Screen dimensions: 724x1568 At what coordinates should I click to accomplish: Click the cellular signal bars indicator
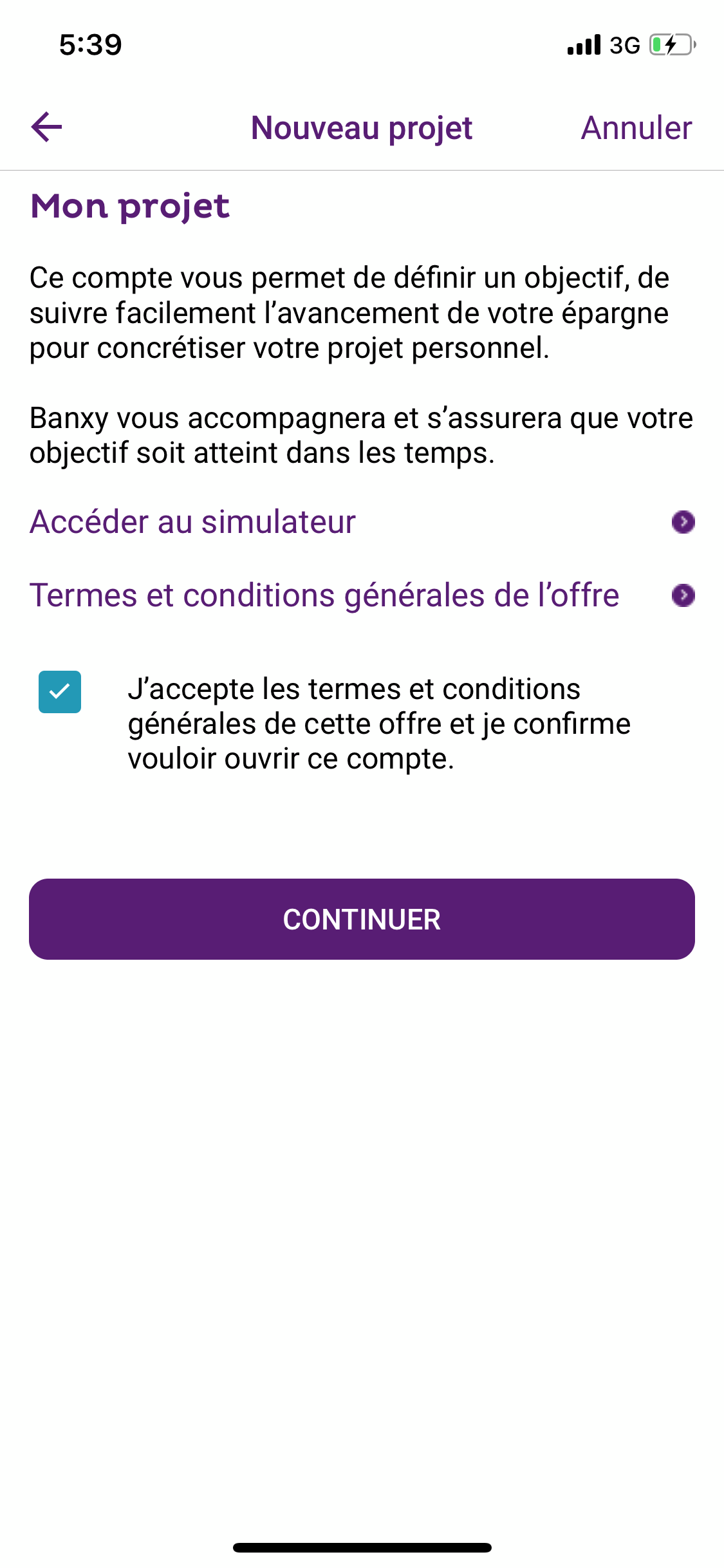(x=582, y=44)
